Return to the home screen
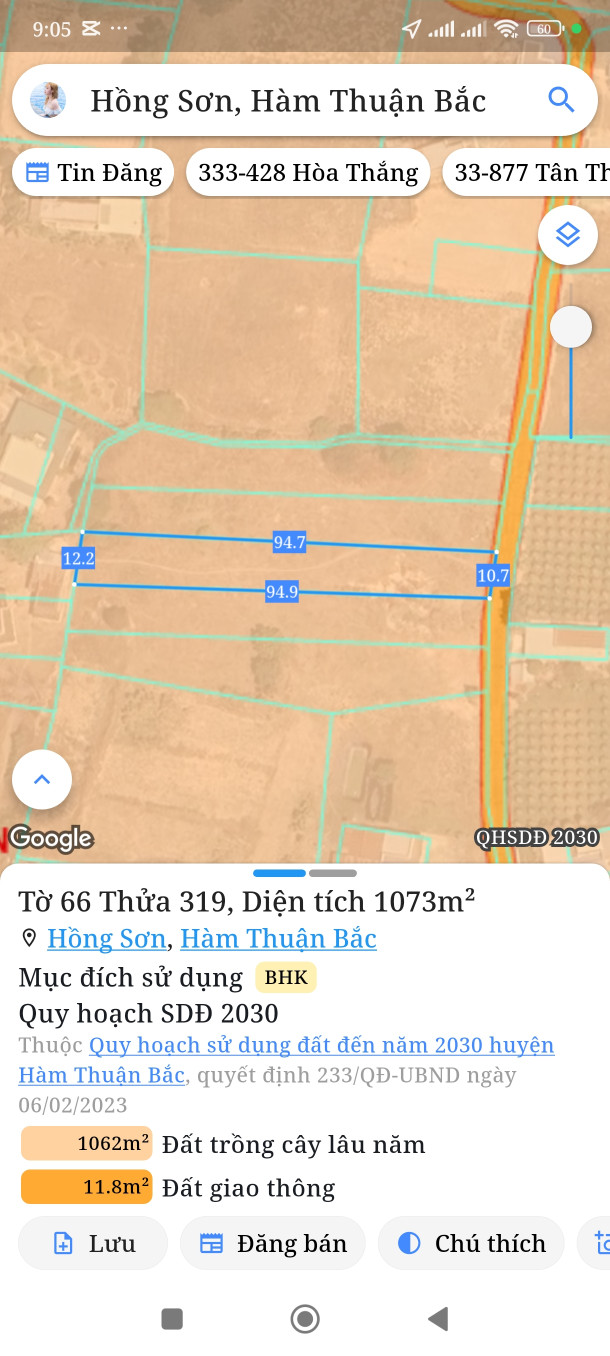 (305, 1319)
